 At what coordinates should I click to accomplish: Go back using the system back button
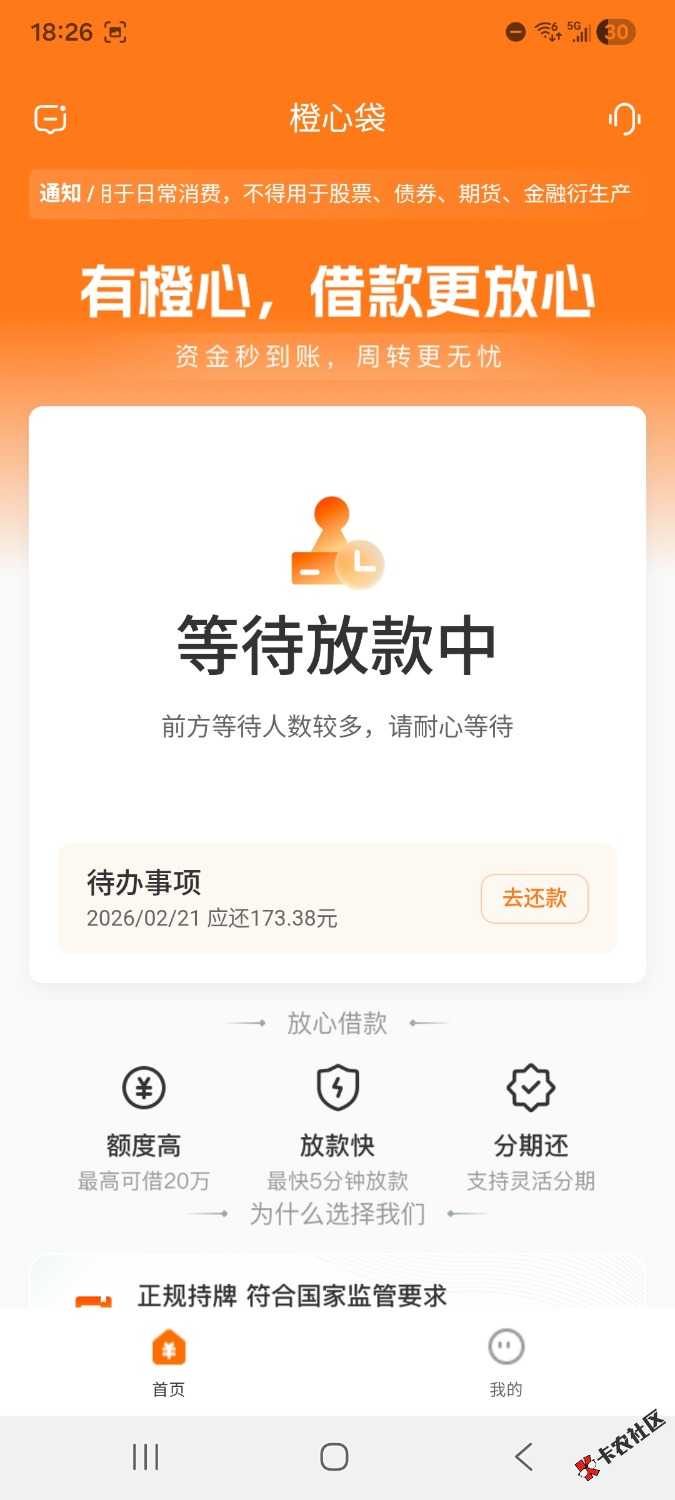[x=523, y=1457]
